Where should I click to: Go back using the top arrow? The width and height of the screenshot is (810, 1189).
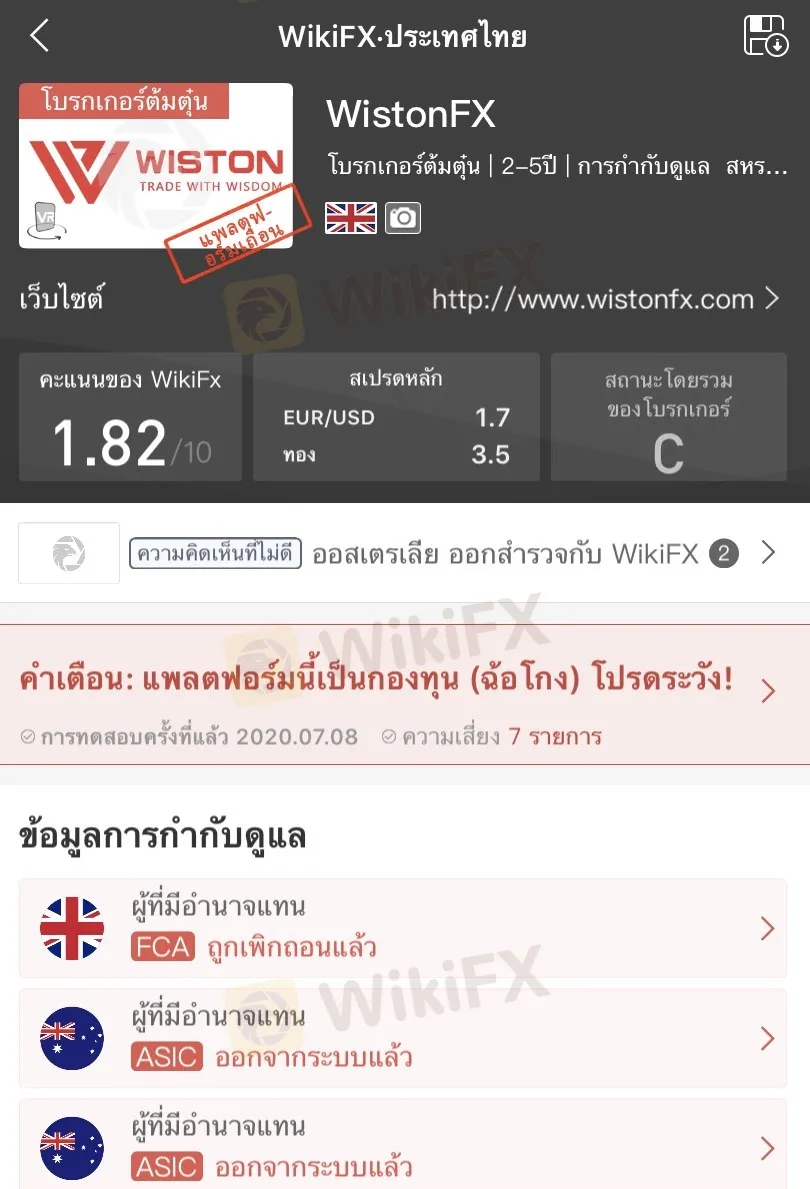tap(39, 36)
